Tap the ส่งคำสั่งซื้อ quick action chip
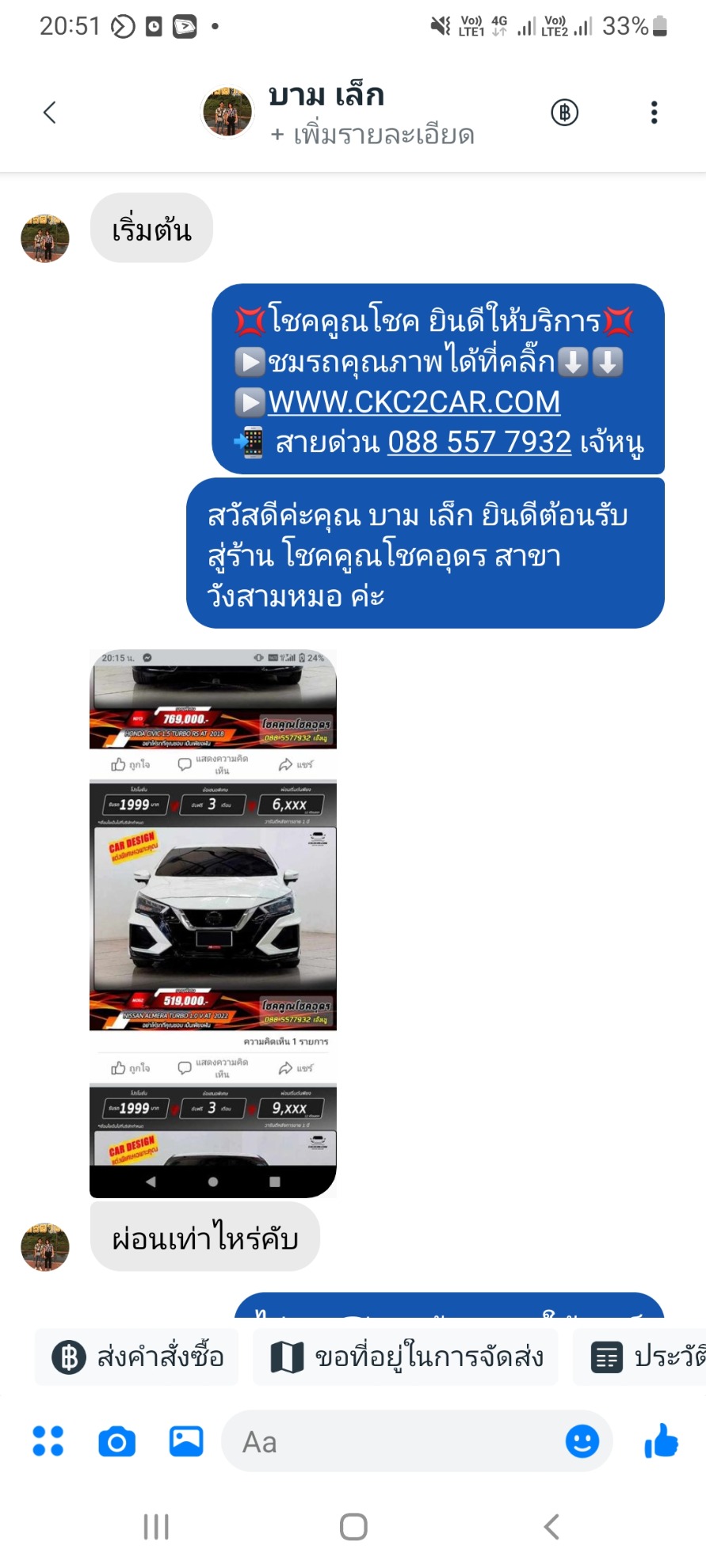706x1568 pixels. coord(137,1357)
